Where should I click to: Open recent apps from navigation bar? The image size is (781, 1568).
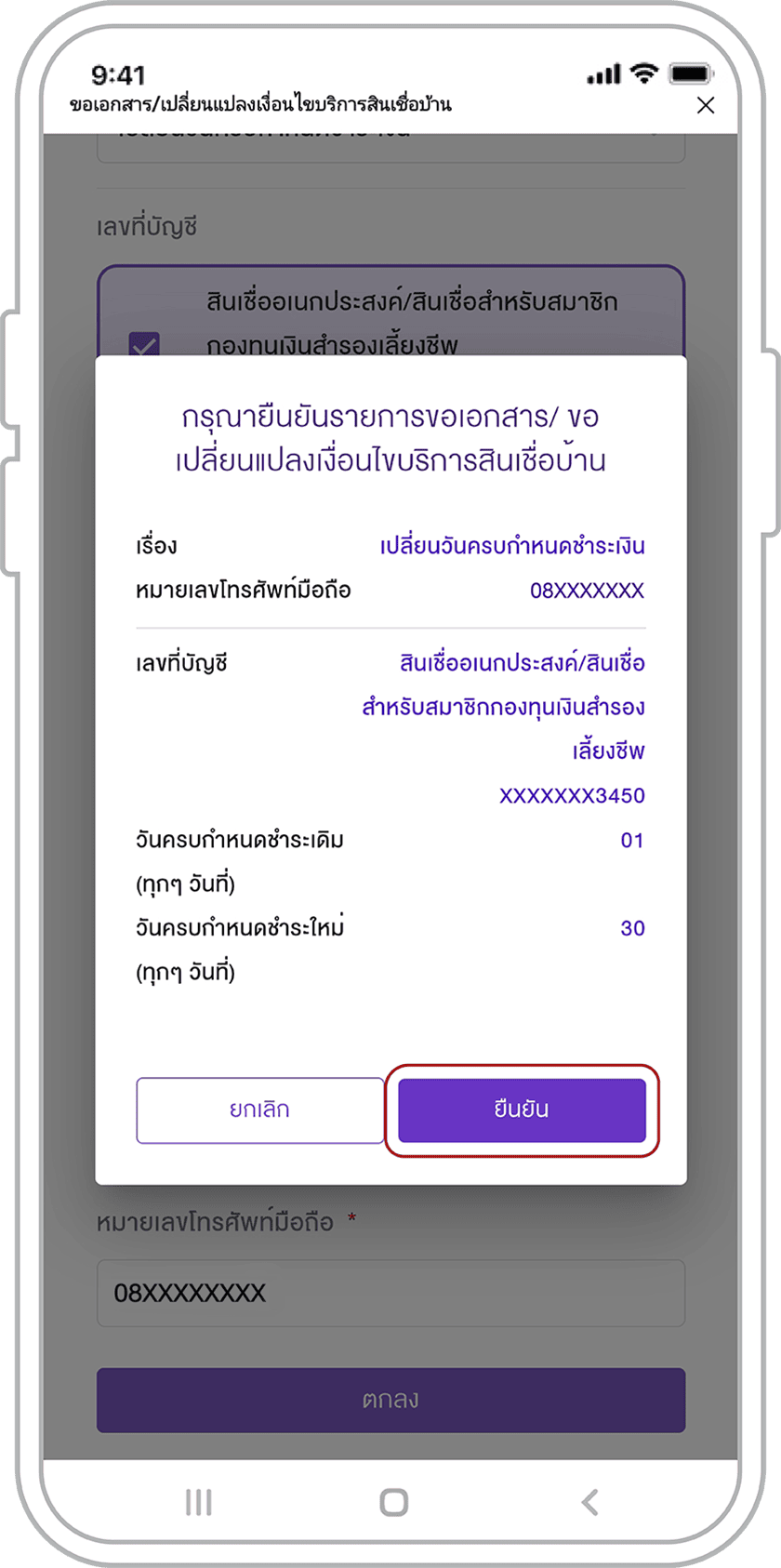click(x=198, y=1502)
